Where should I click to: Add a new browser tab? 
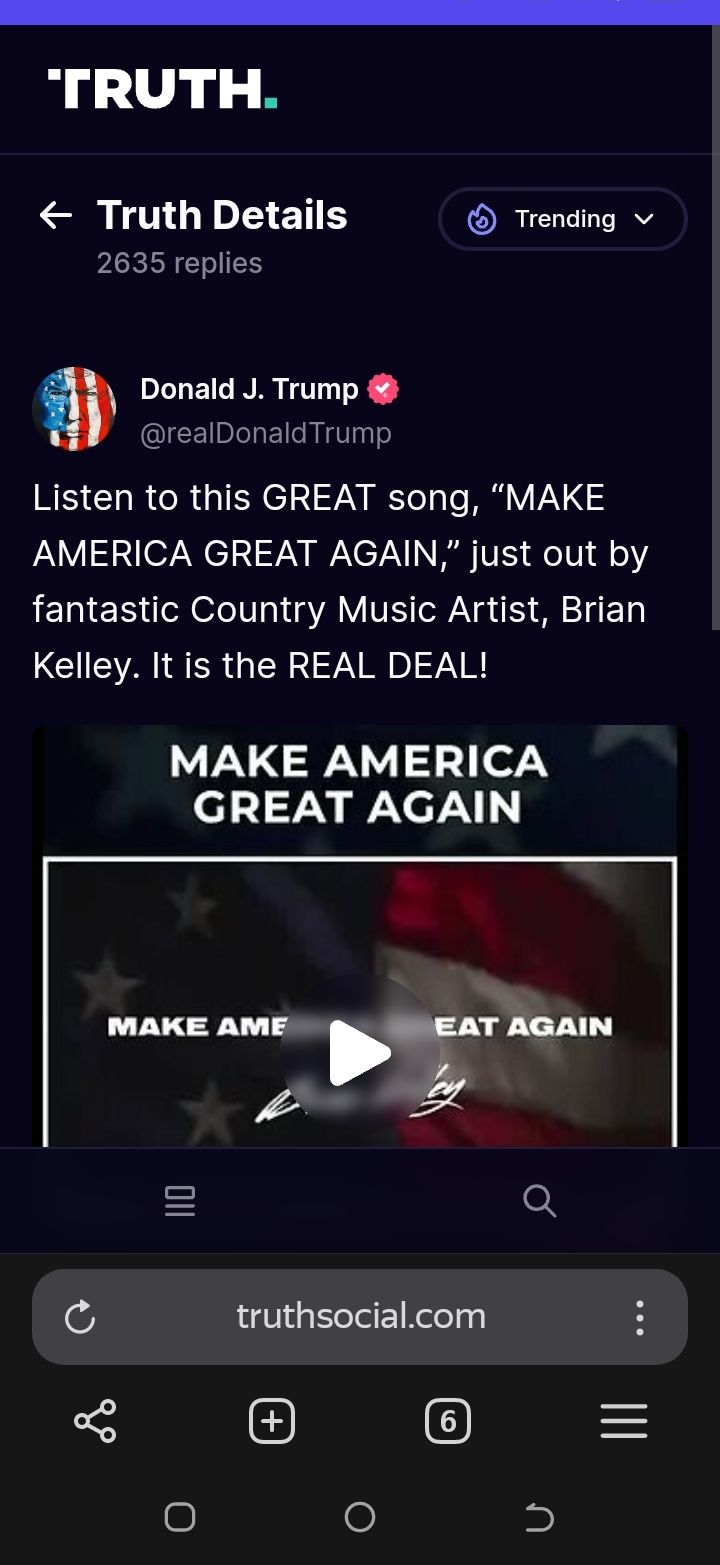[x=272, y=1421]
